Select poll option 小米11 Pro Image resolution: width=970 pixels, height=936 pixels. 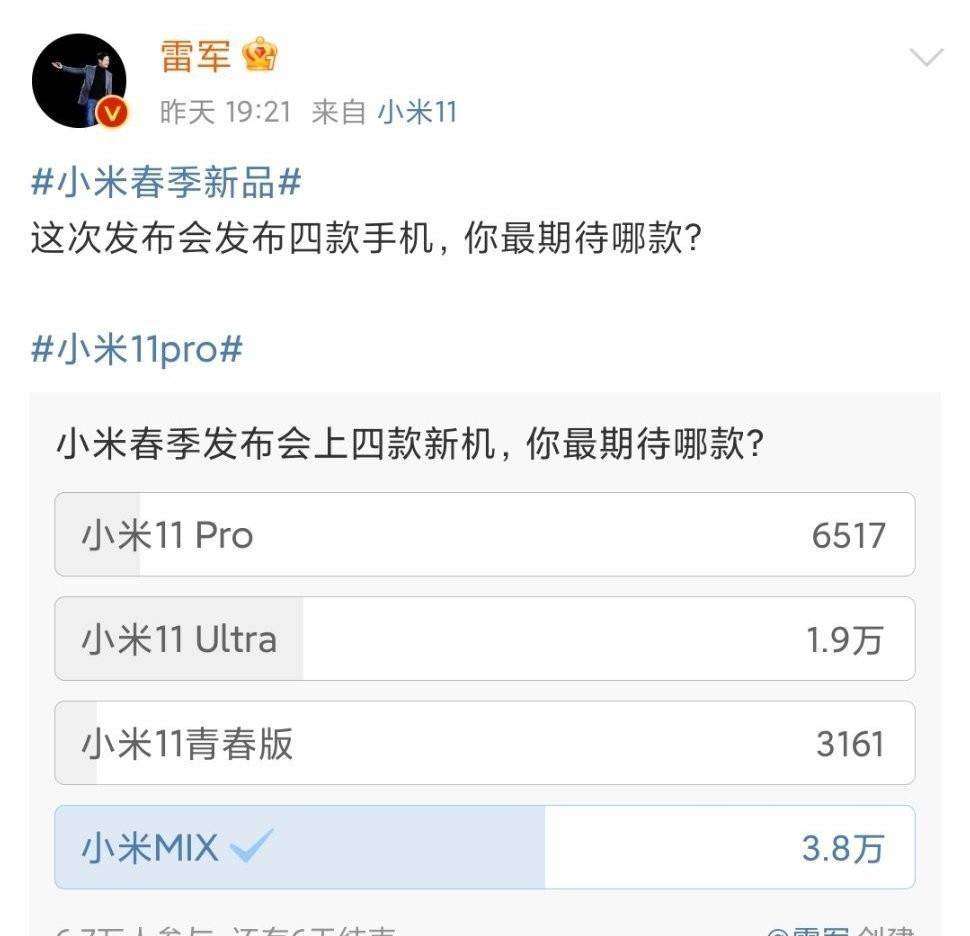click(x=484, y=535)
